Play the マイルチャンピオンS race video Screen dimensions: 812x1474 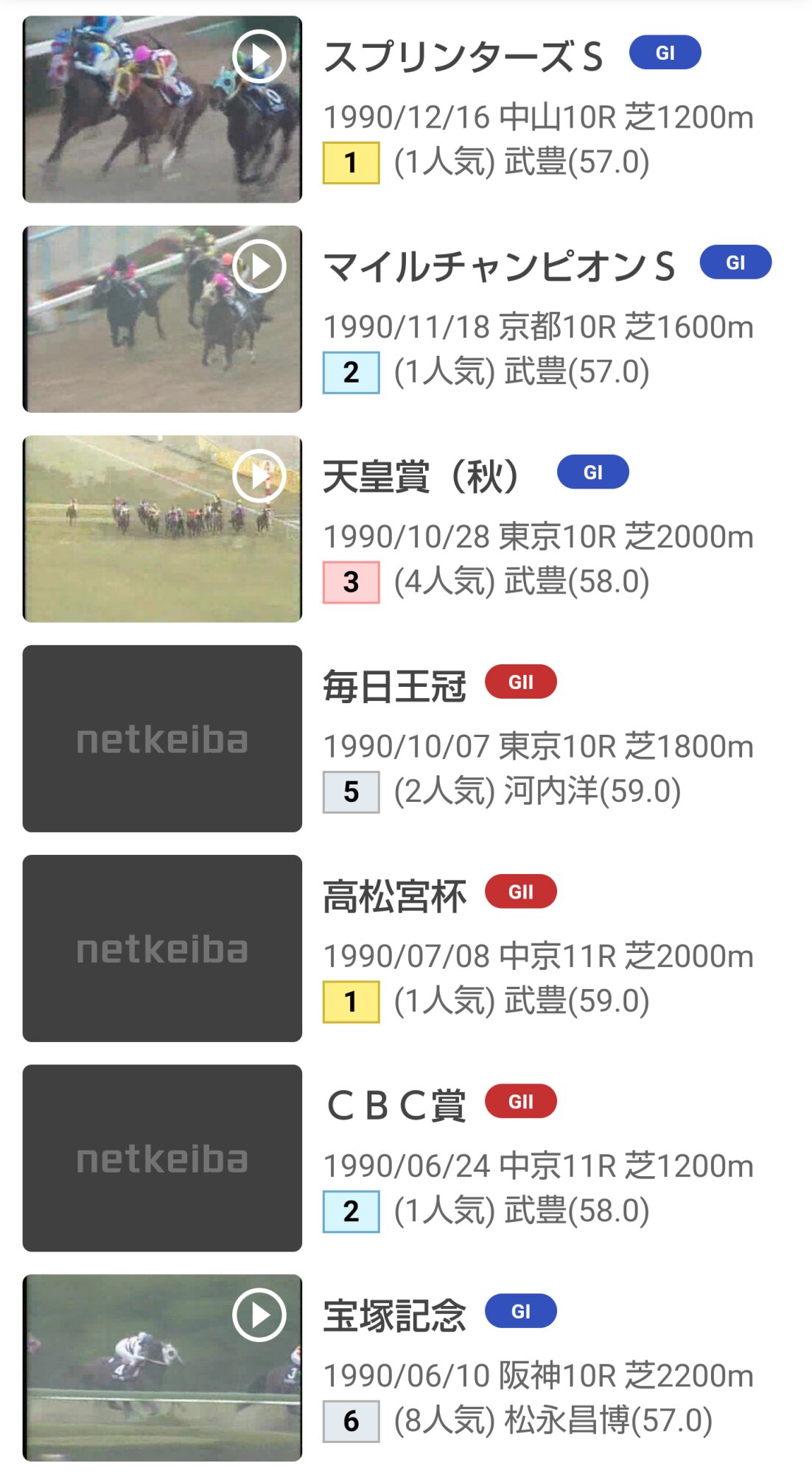[x=259, y=266]
